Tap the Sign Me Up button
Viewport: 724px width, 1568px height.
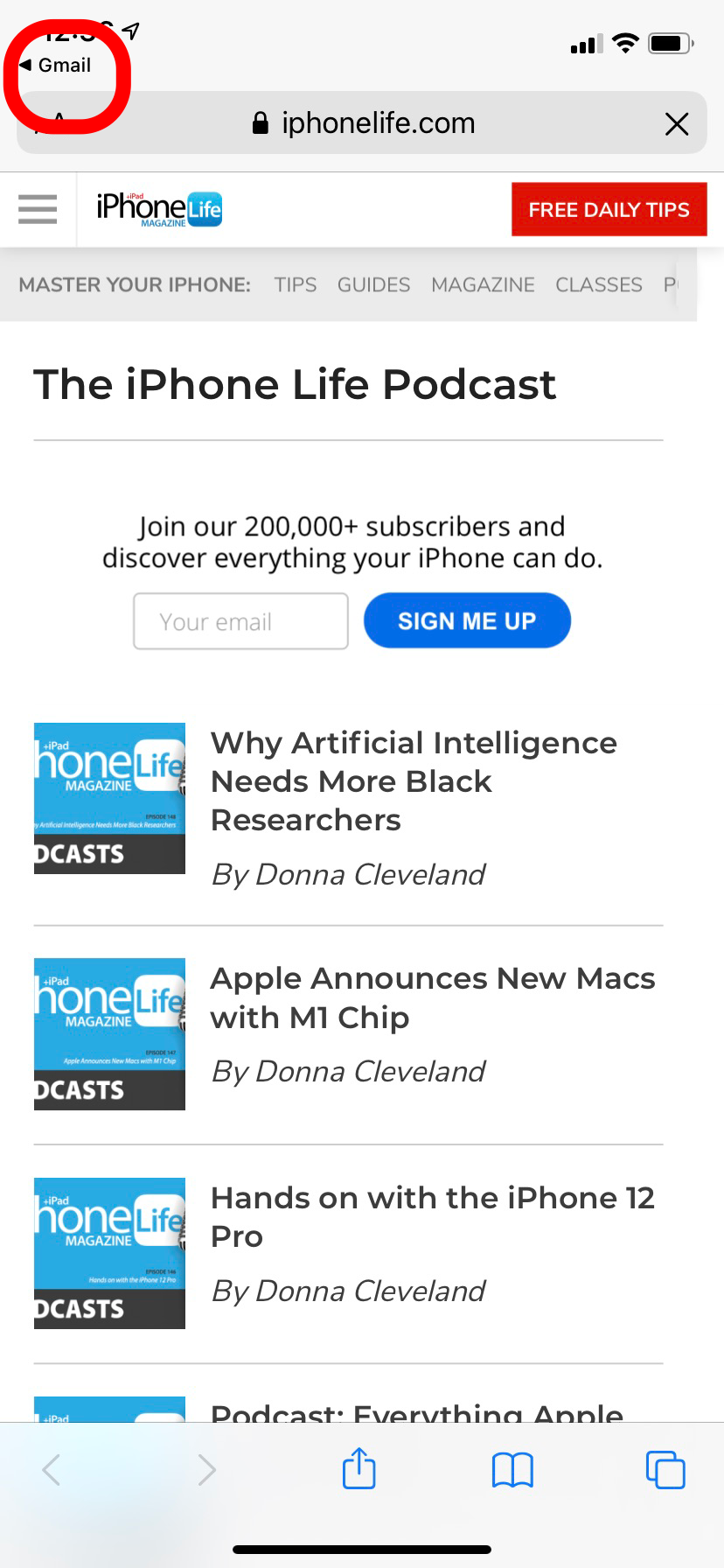467,621
